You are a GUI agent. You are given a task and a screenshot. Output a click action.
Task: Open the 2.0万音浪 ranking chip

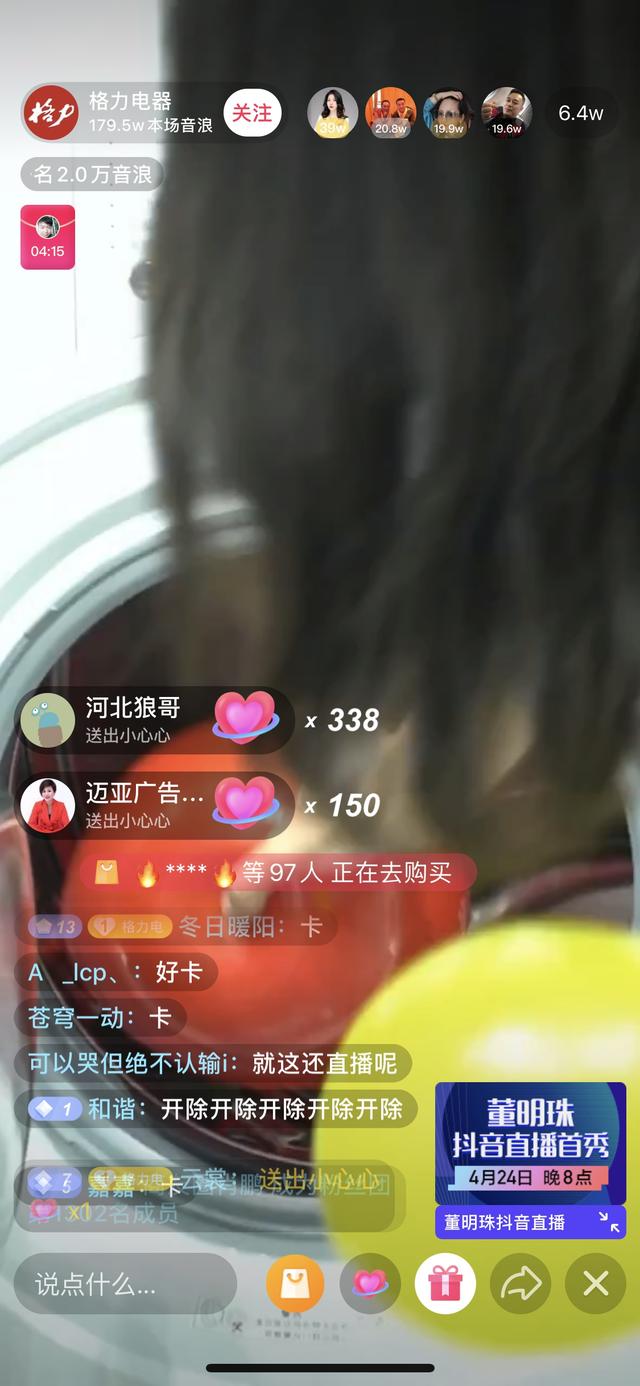click(92, 174)
